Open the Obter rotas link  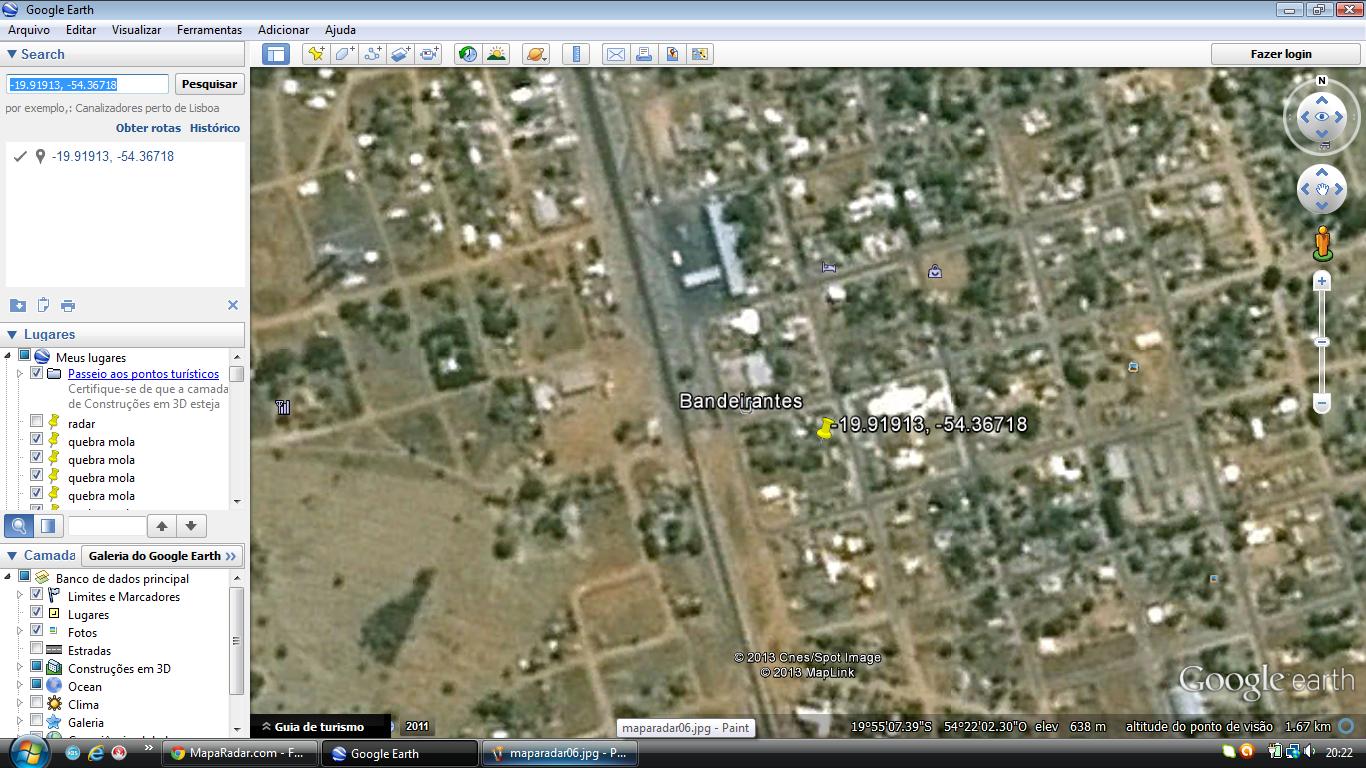point(148,128)
